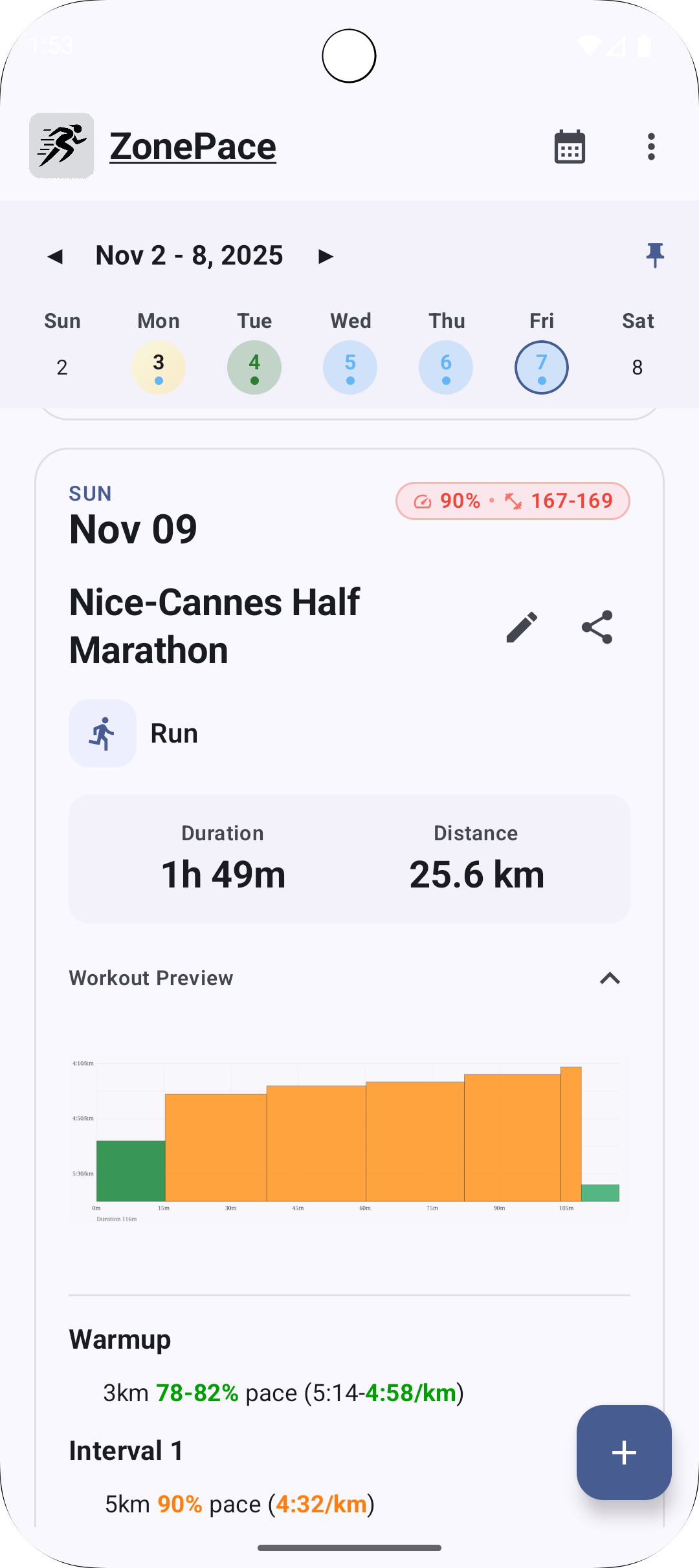This screenshot has width=699, height=1568.
Task: Select Wednesday 5 in the week strip
Action: (x=350, y=367)
